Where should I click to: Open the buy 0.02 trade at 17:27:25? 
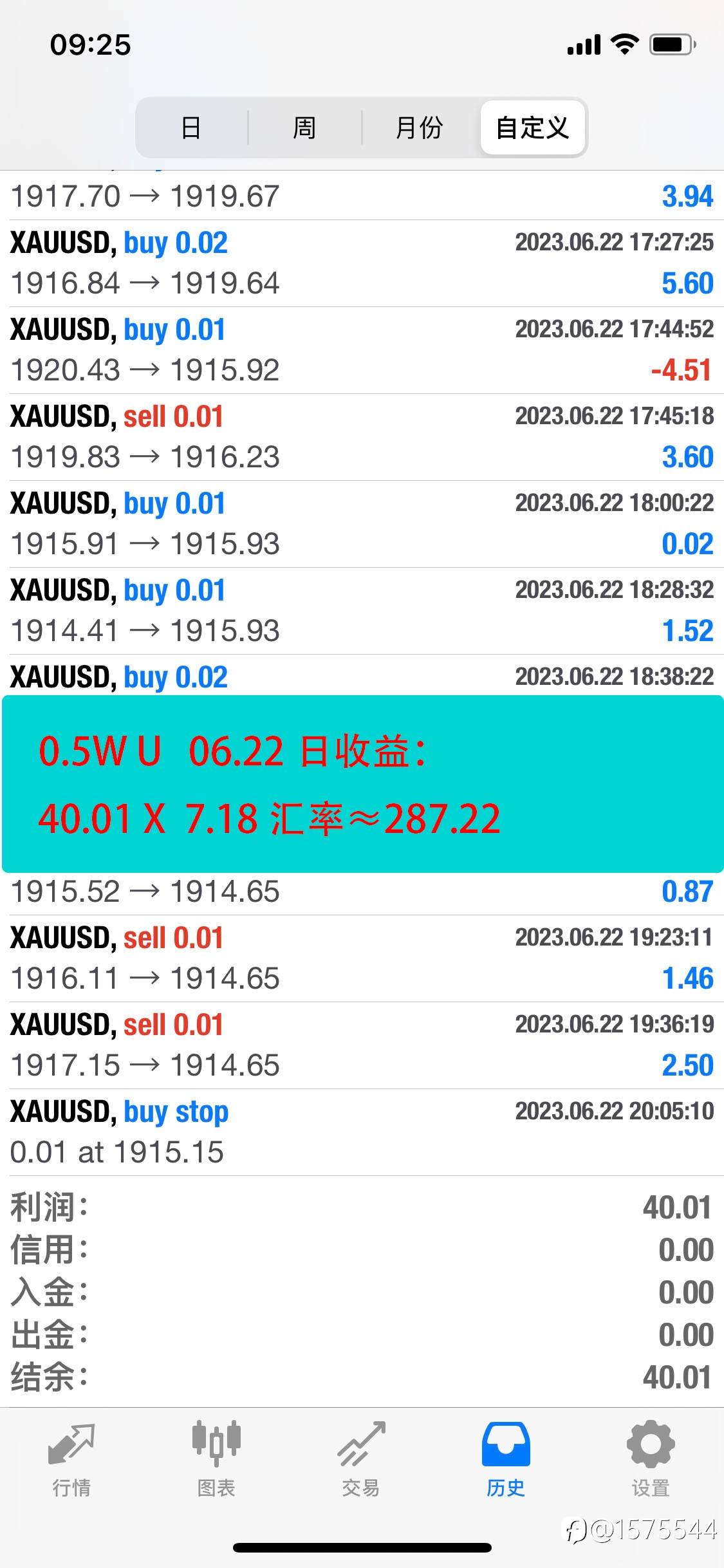pos(362,263)
